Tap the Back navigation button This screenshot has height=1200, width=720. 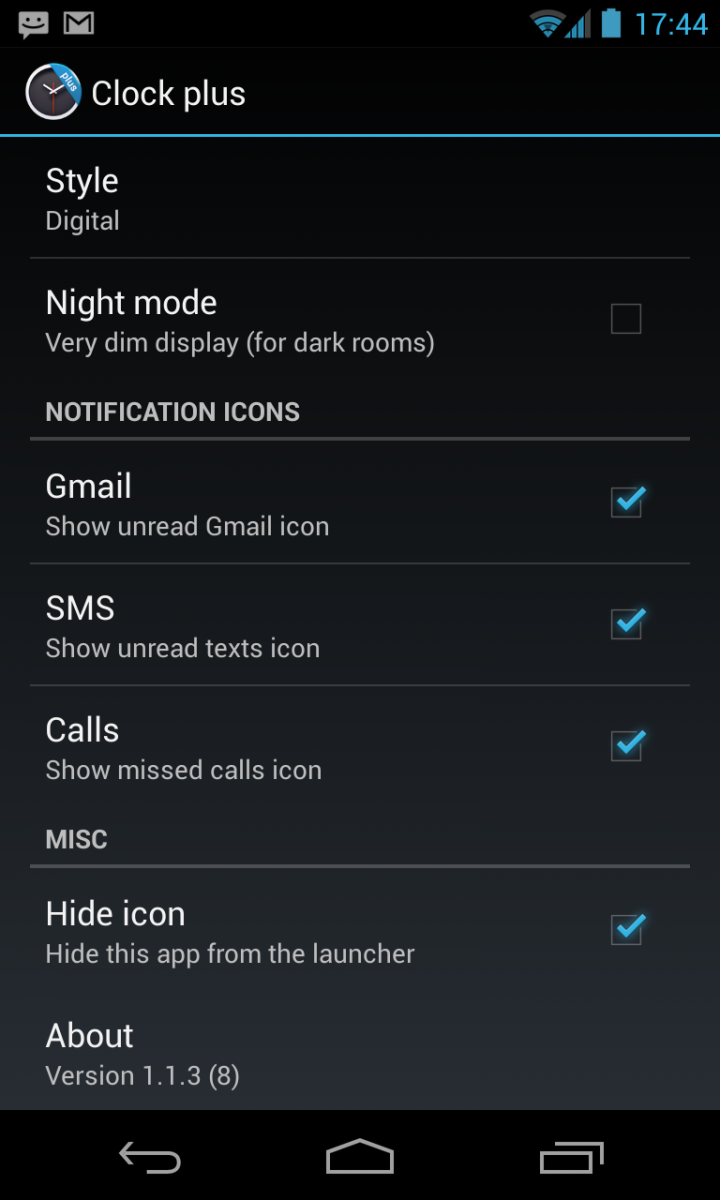coord(148,1157)
